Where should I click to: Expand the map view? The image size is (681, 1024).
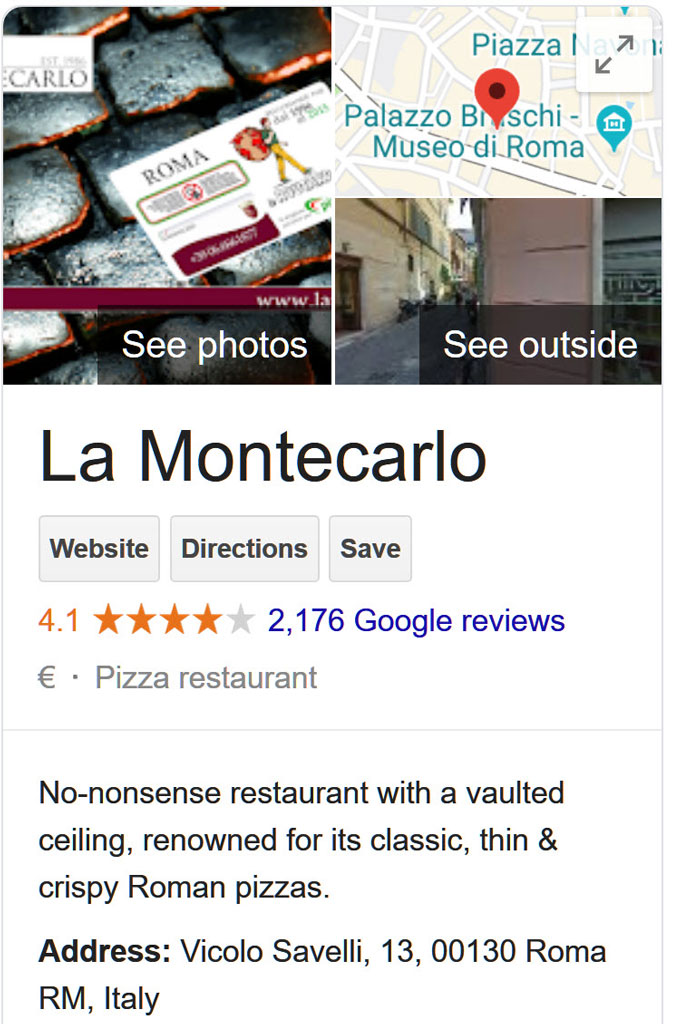click(x=614, y=54)
